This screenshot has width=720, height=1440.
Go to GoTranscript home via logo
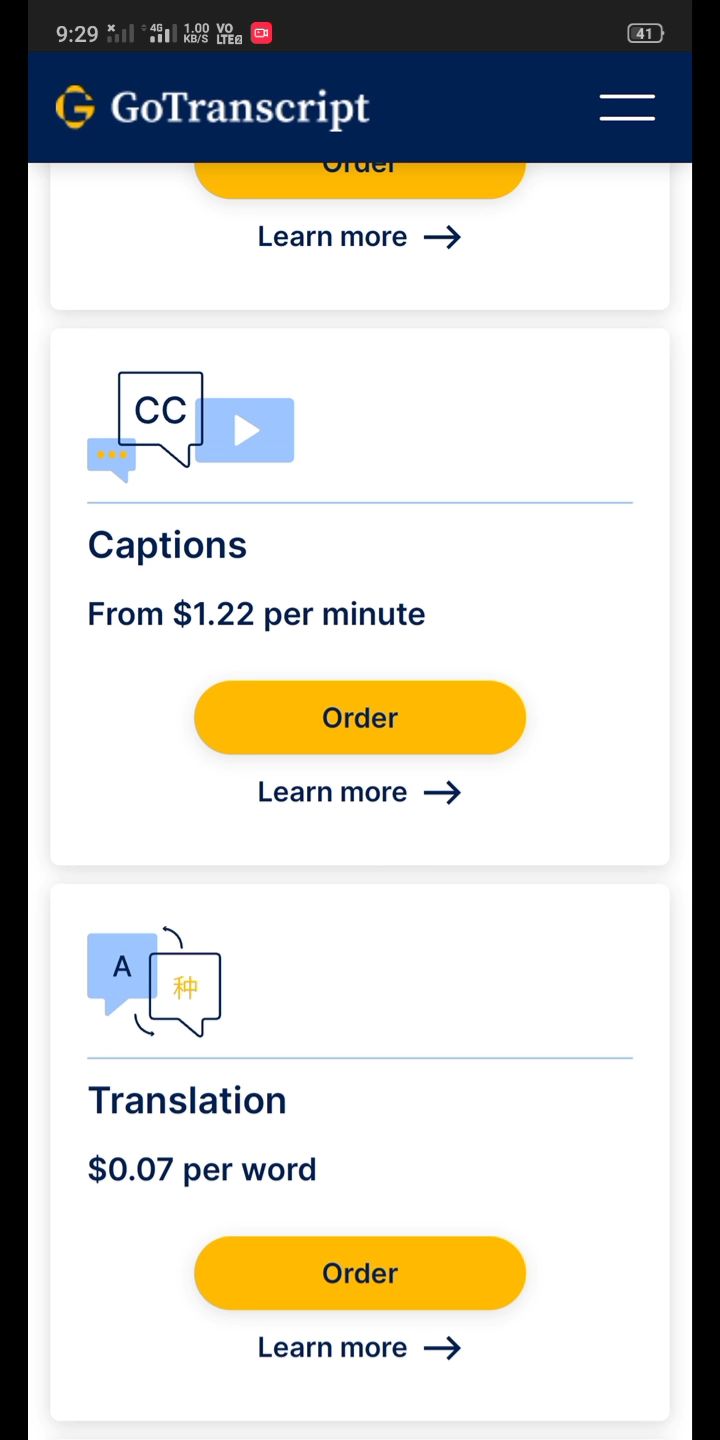213,108
